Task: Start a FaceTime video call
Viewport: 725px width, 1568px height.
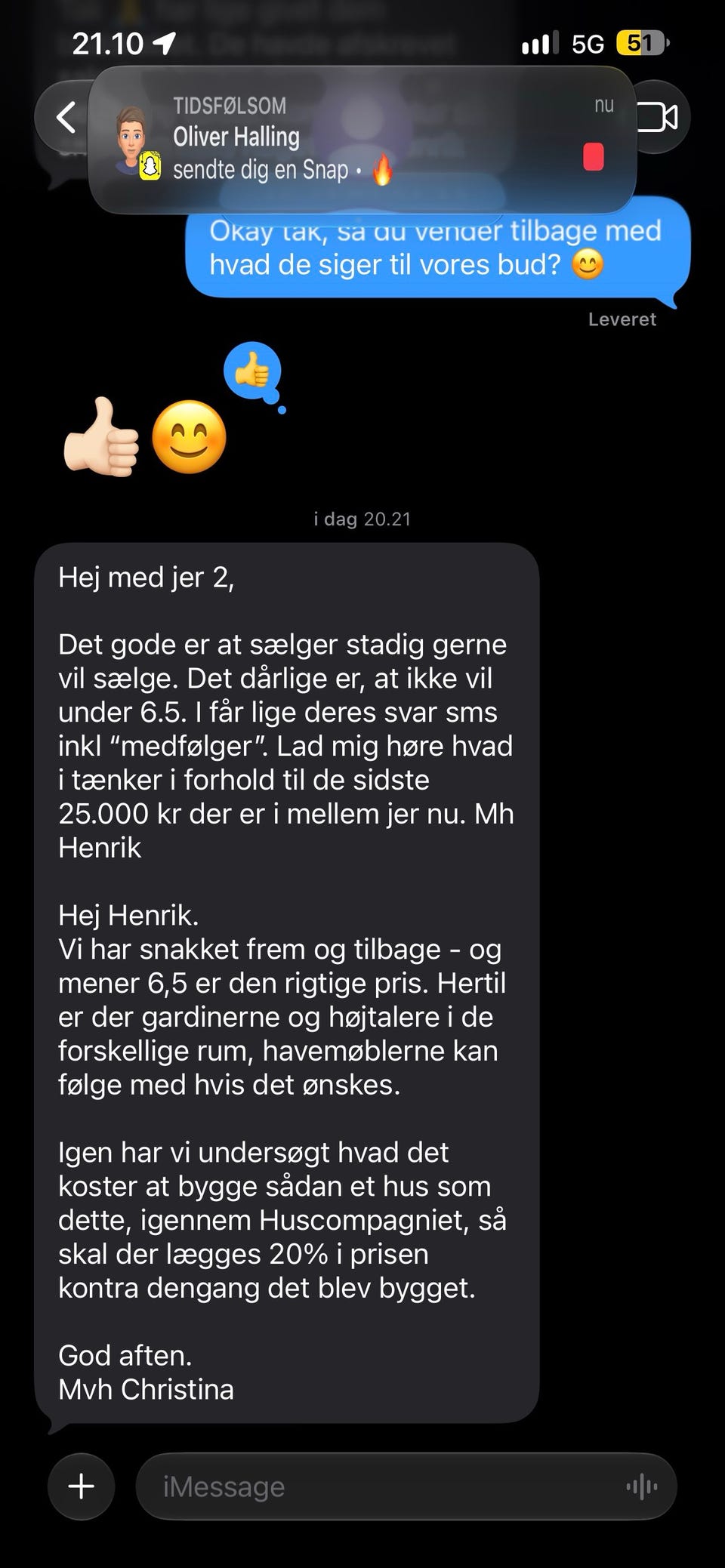Action: 657,117
